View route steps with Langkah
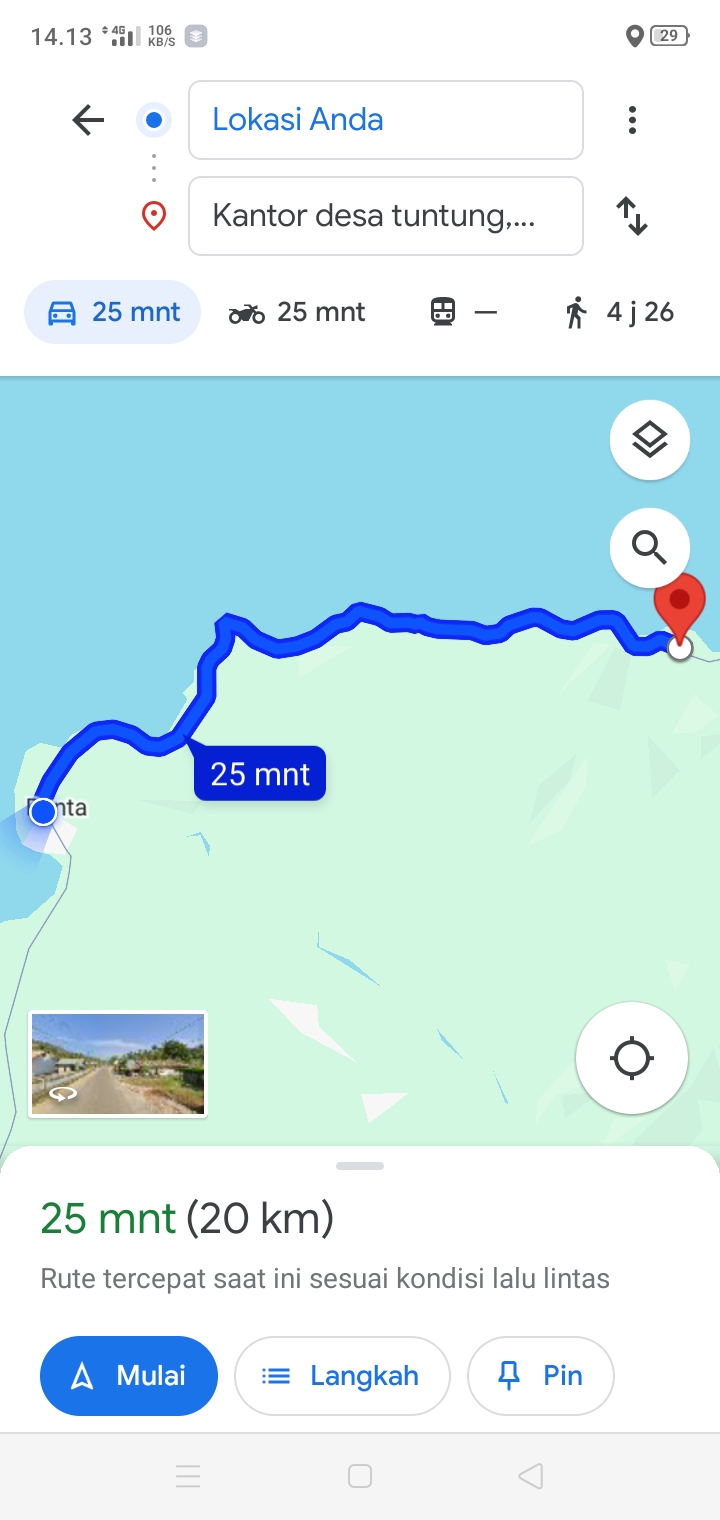The width and height of the screenshot is (720, 1520). point(342,1376)
